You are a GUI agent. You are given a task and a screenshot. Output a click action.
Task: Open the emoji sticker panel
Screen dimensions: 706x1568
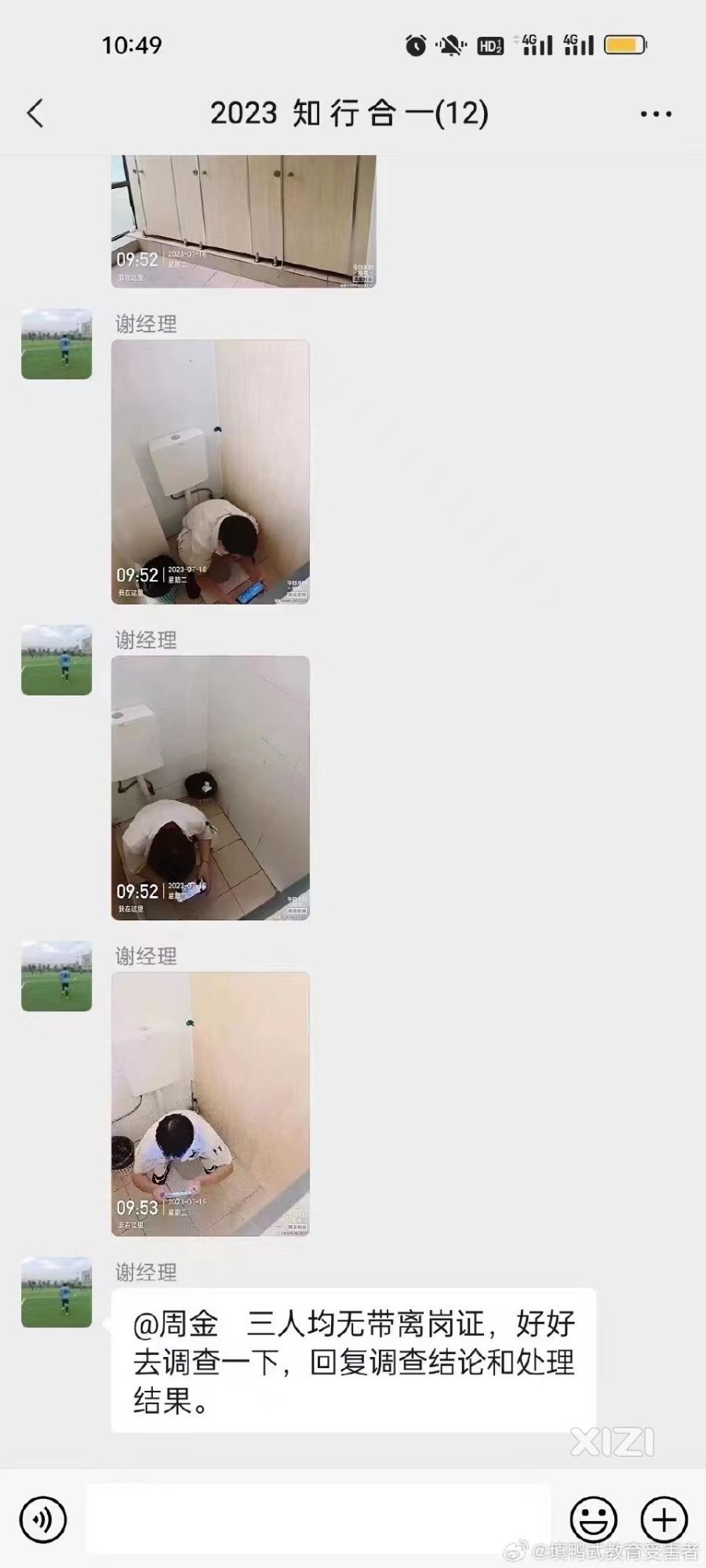pos(593,1519)
